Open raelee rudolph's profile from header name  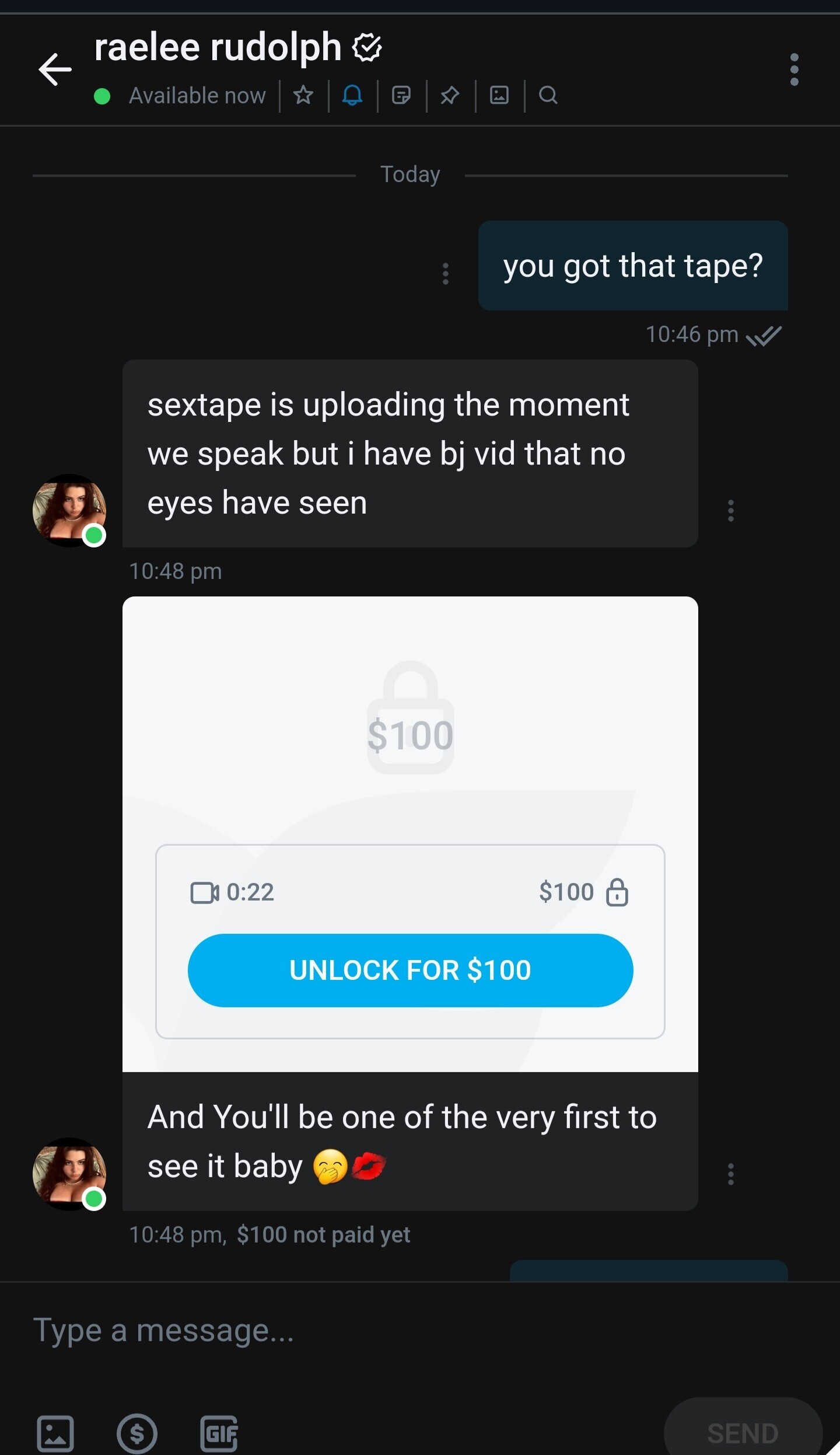[218, 47]
